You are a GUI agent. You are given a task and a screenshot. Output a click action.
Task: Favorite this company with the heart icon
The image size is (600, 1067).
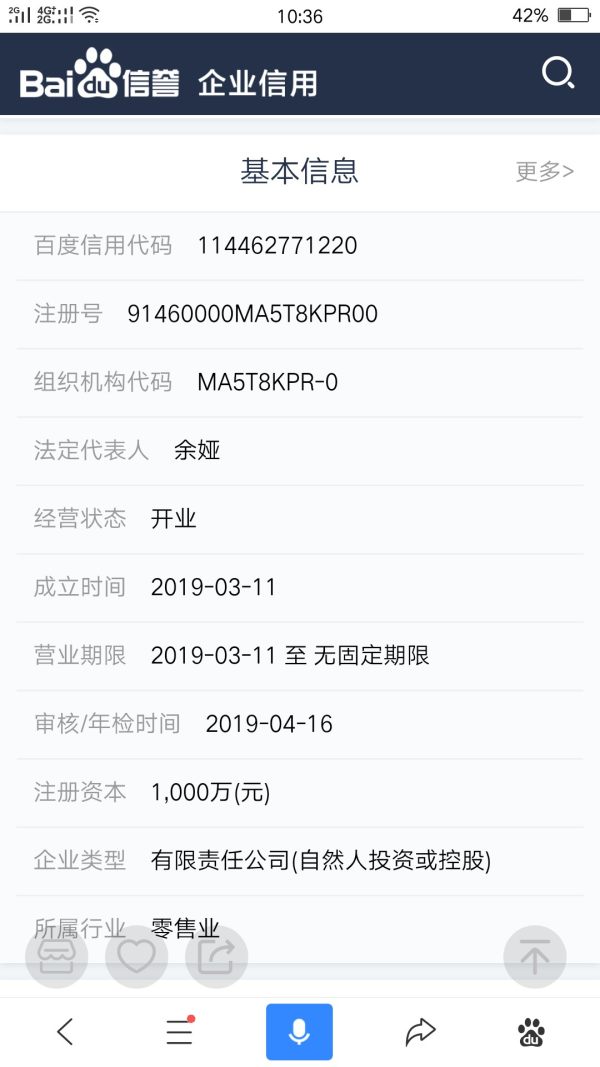tap(136, 957)
